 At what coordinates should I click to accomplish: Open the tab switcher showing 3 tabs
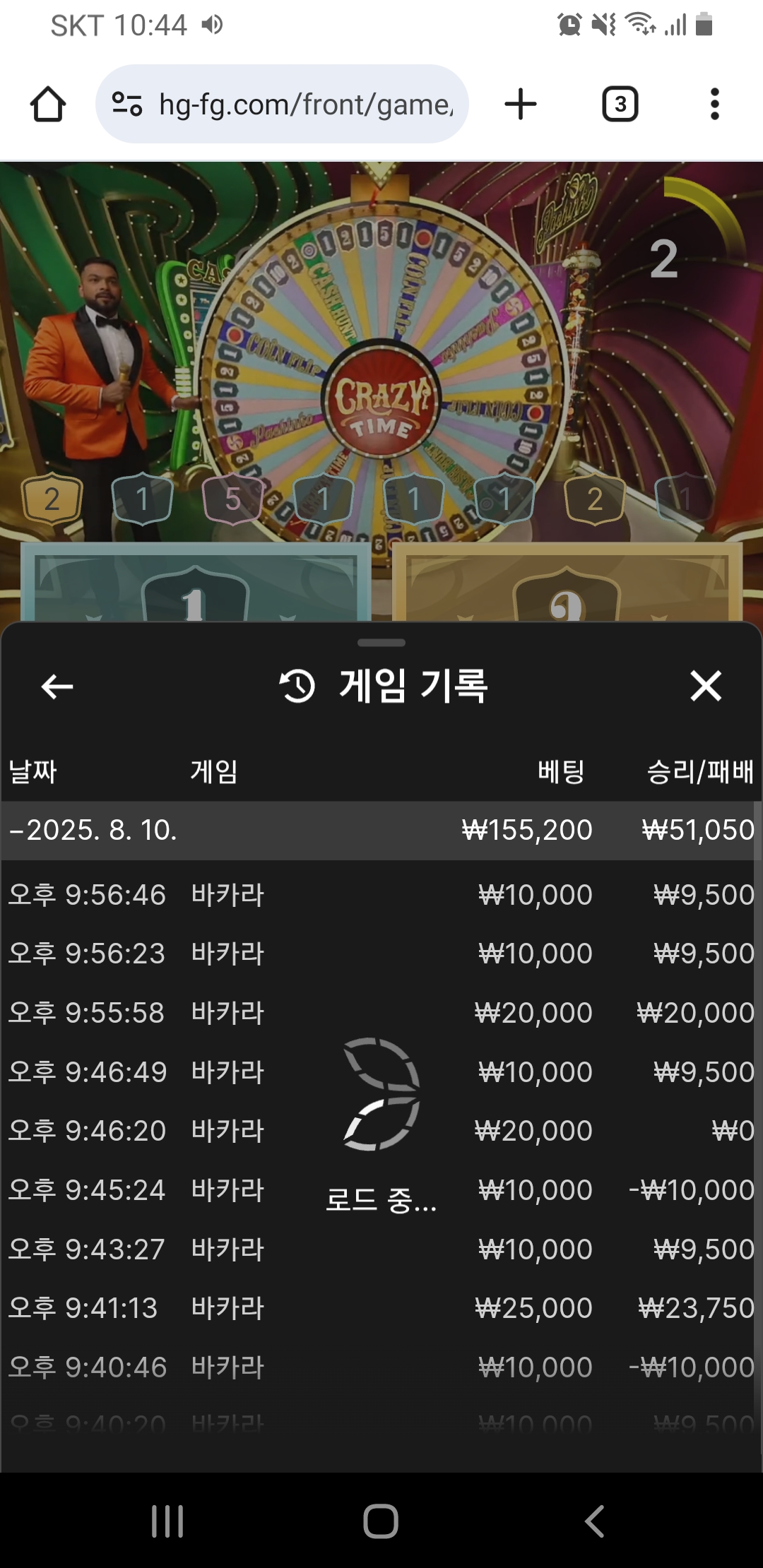tap(620, 105)
